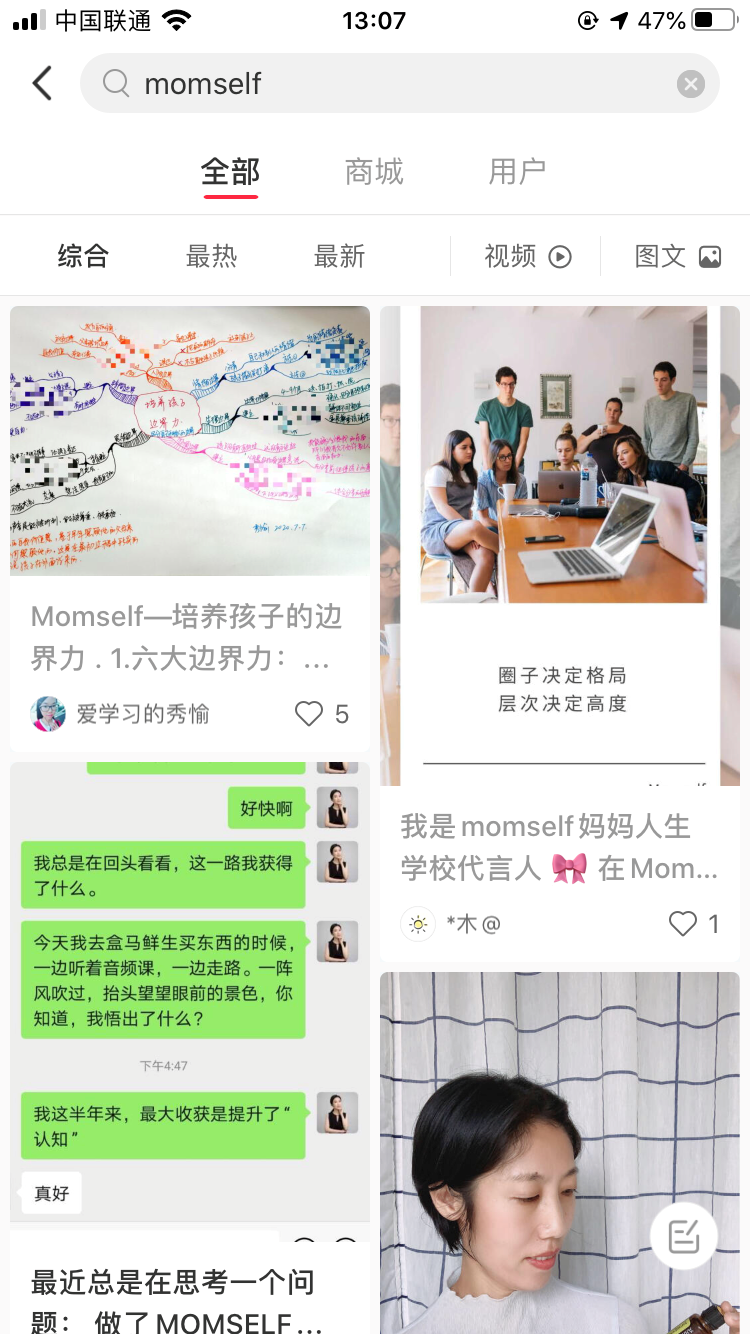Sort results by 最热

[x=211, y=257]
